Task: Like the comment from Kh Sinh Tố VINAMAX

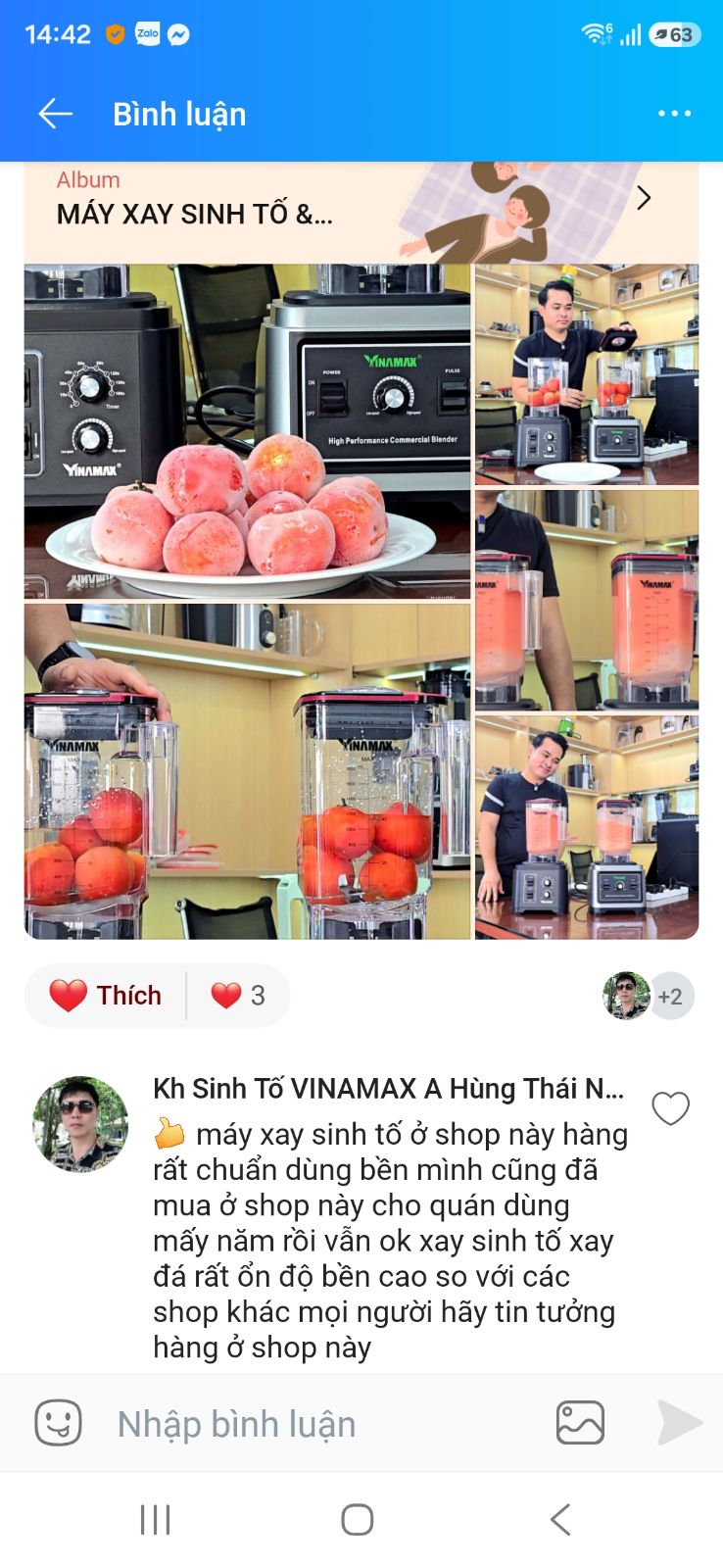Action: [671, 1108]
